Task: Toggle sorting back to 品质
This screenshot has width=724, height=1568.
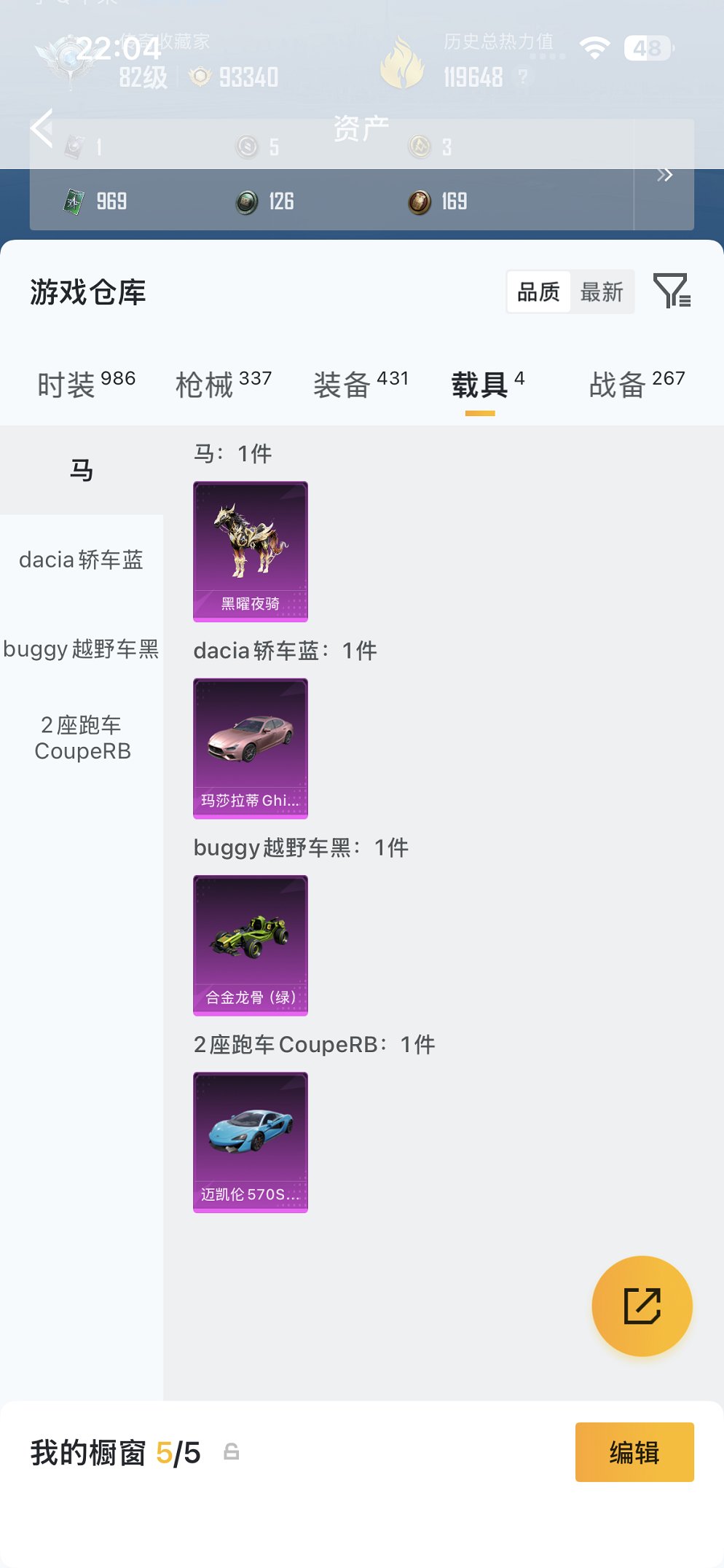Action: coord(539,291)
